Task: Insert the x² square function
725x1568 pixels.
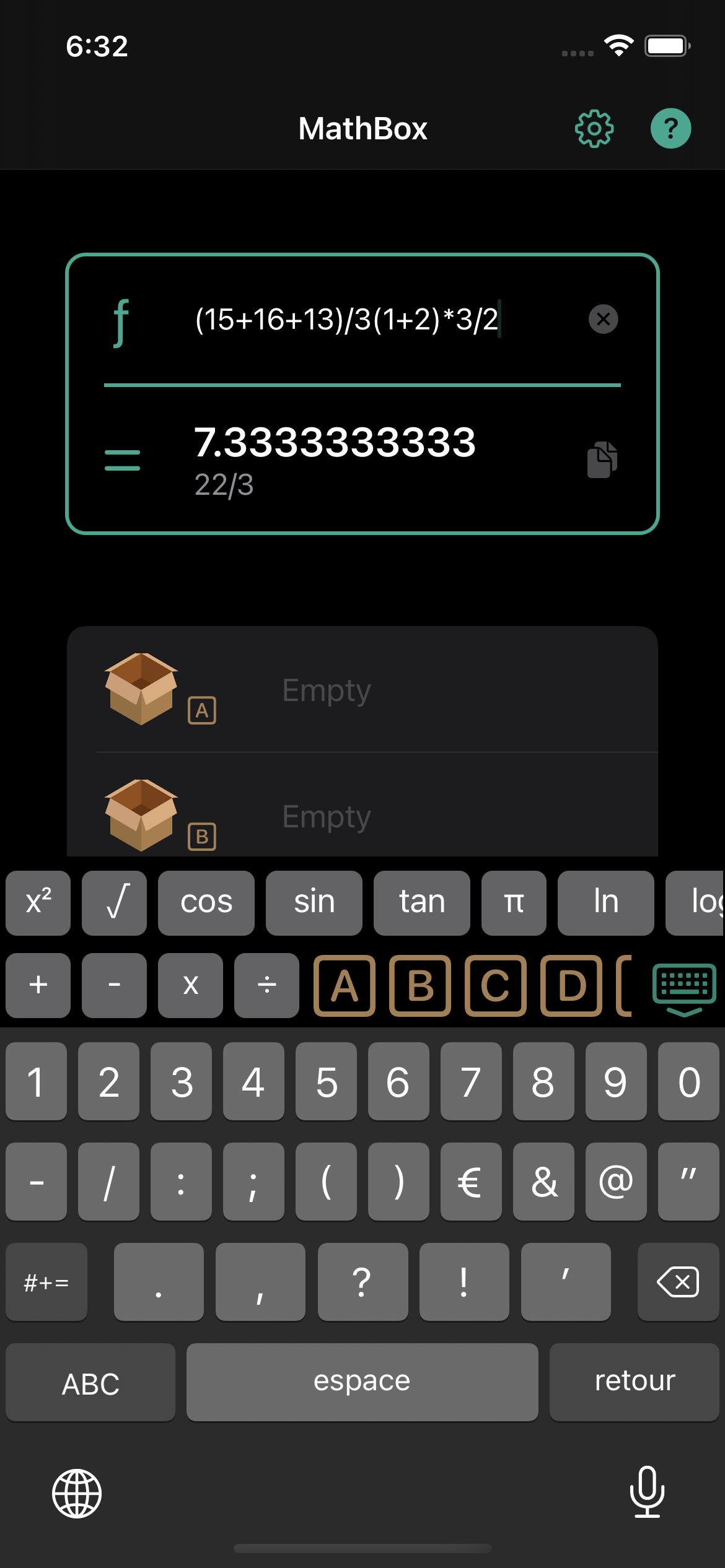Action: [x=38, y=902]
